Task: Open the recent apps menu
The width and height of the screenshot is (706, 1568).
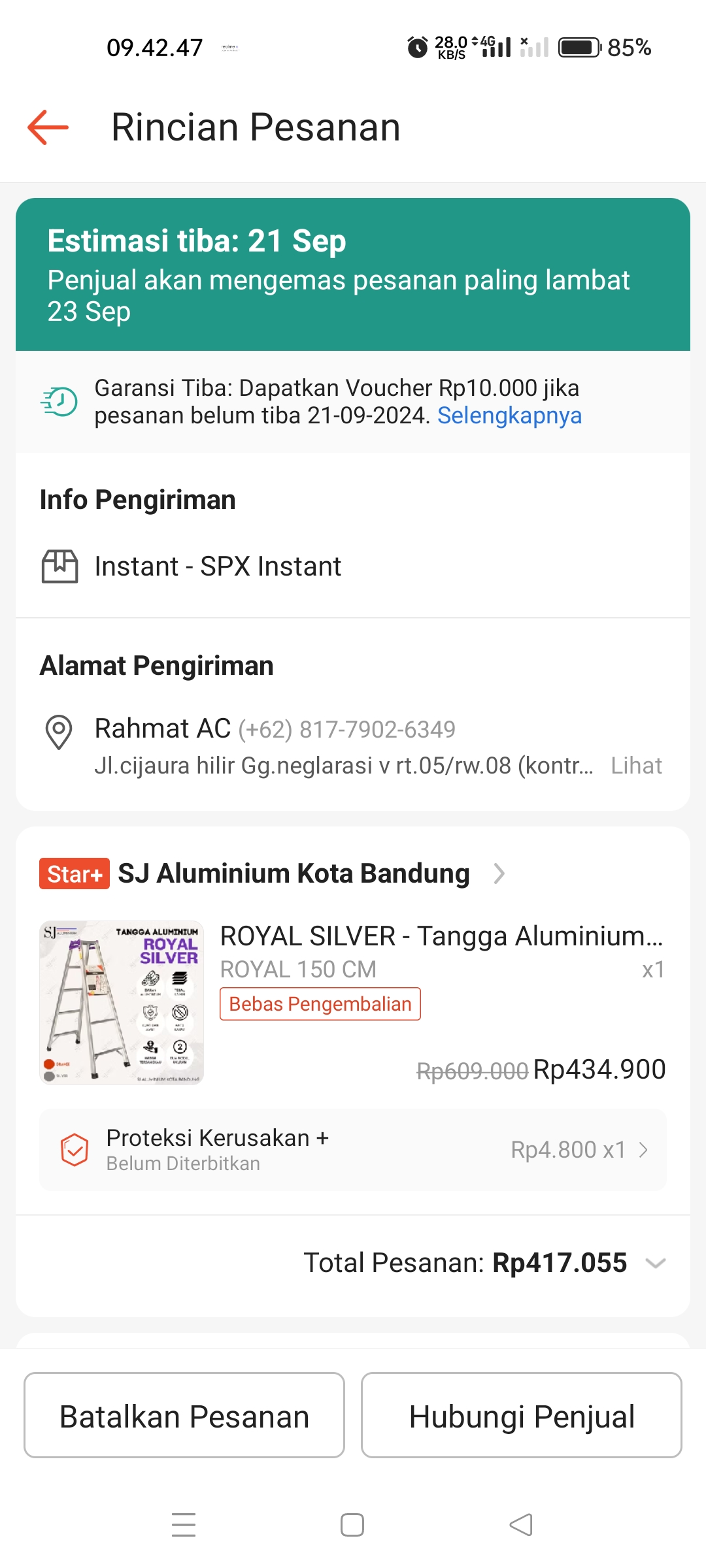Action: click(184, 1525)
